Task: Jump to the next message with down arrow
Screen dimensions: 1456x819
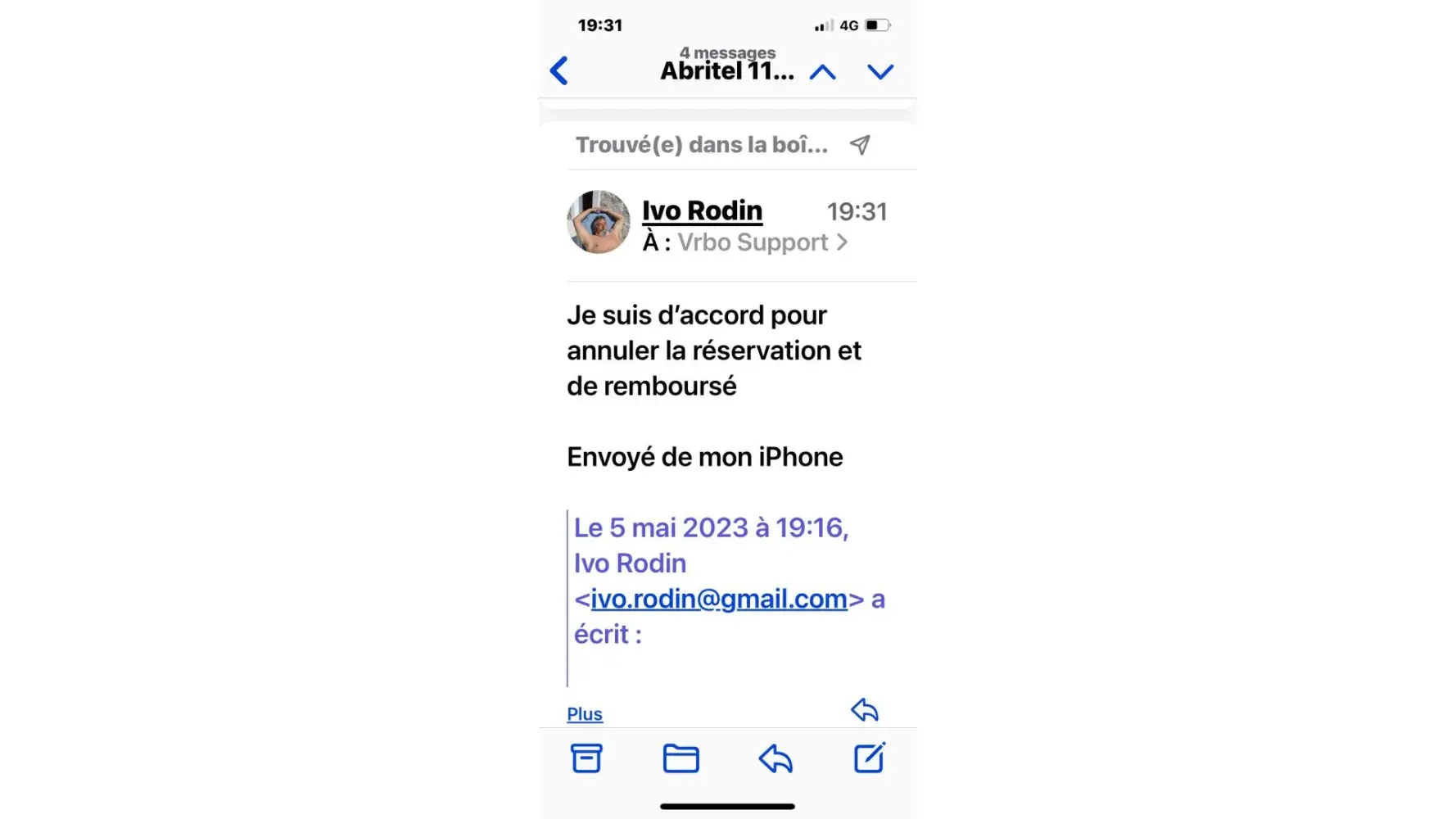Action: tap(880, 72)
